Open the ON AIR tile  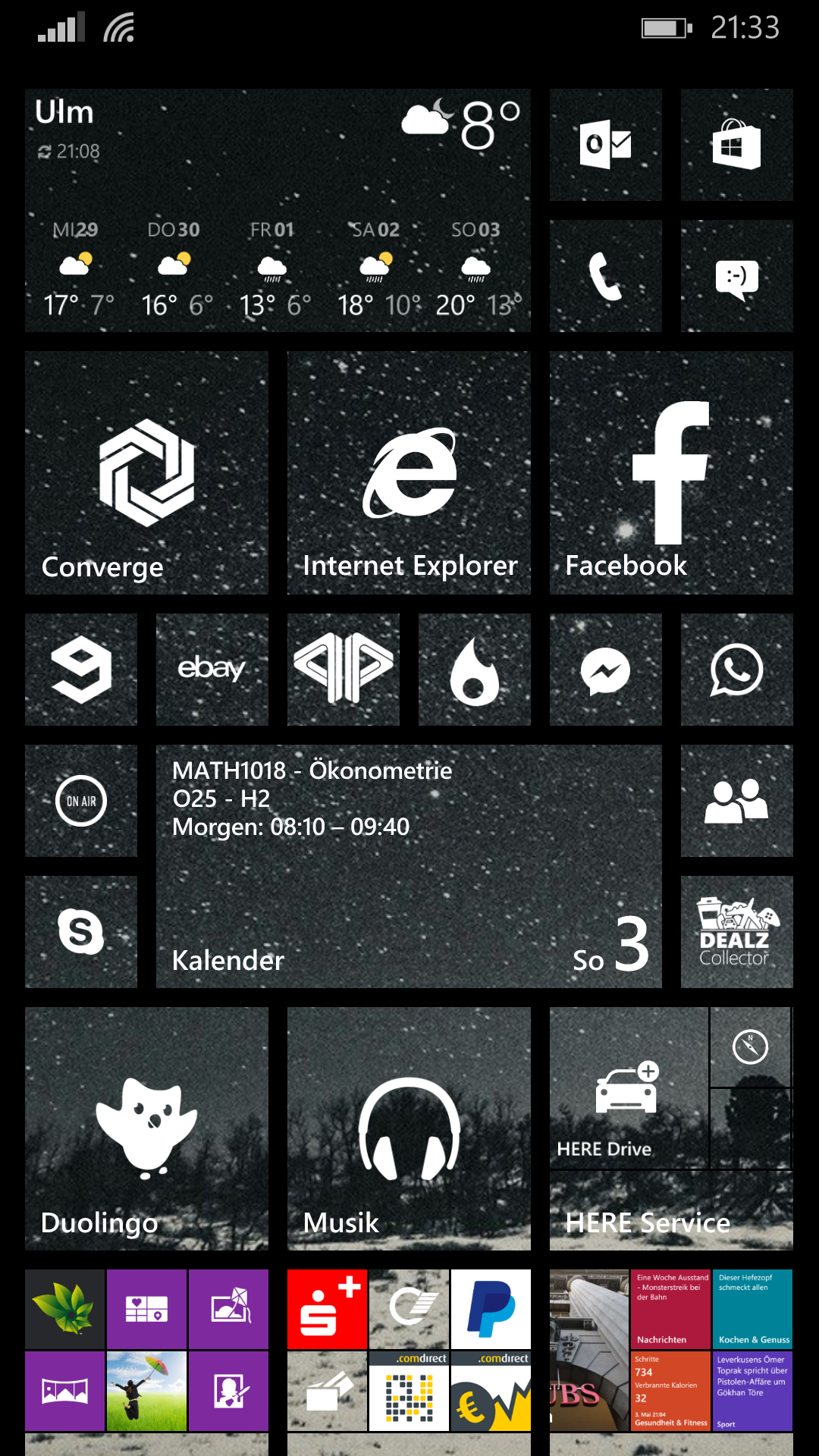point(81,801)
